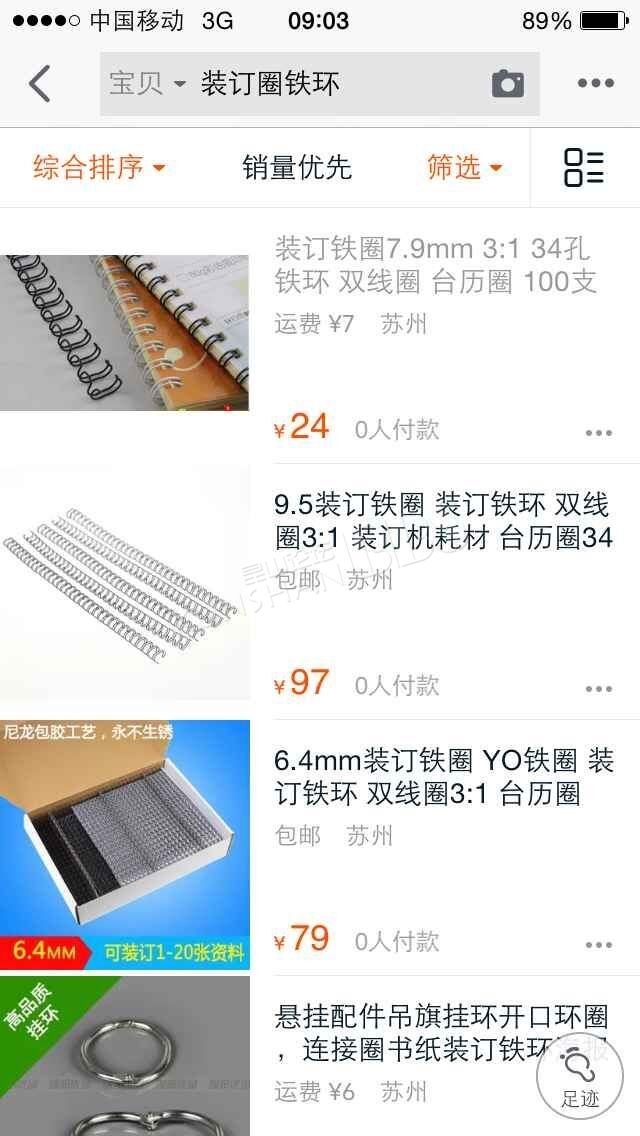Screen dimensions: 640x1136
Task: Expand the 综合排序 sort dropdown
Action: [x=99, y=168]
